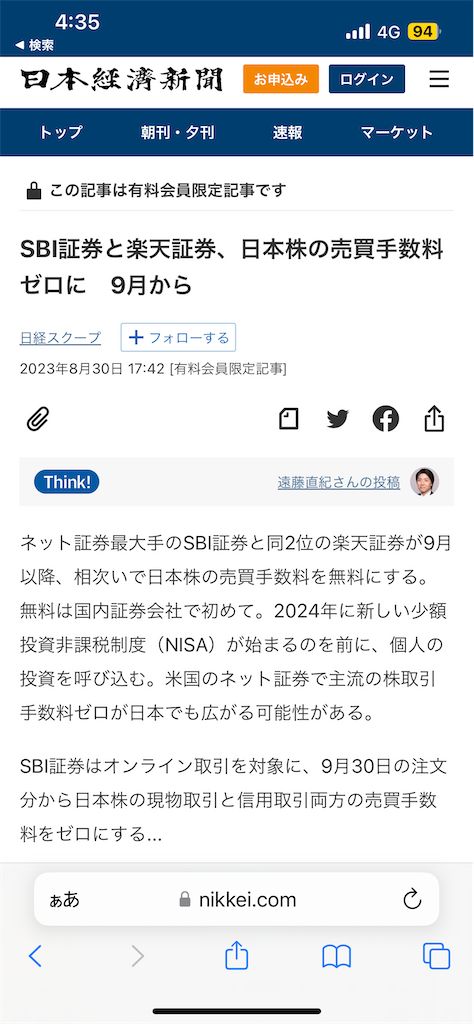Tap the paperclip clip icon

[x=38, y=419]
